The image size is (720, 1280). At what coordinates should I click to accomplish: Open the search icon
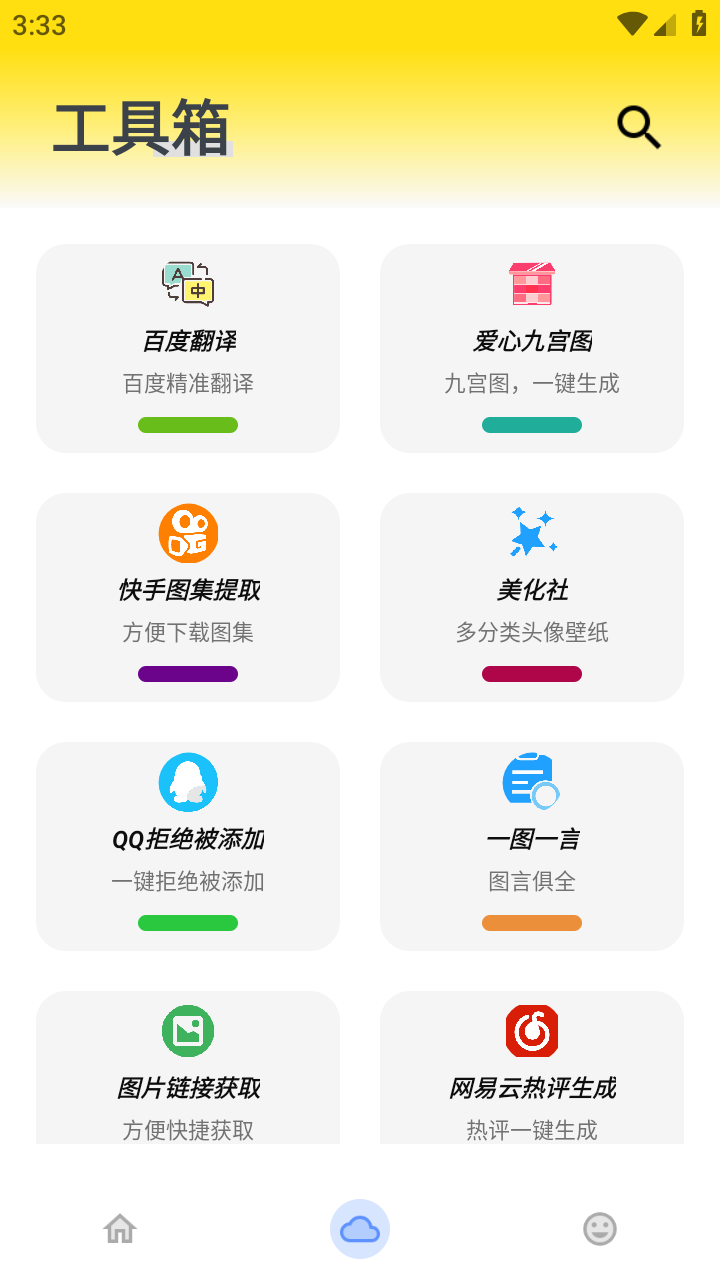click(x=639, y=127)
